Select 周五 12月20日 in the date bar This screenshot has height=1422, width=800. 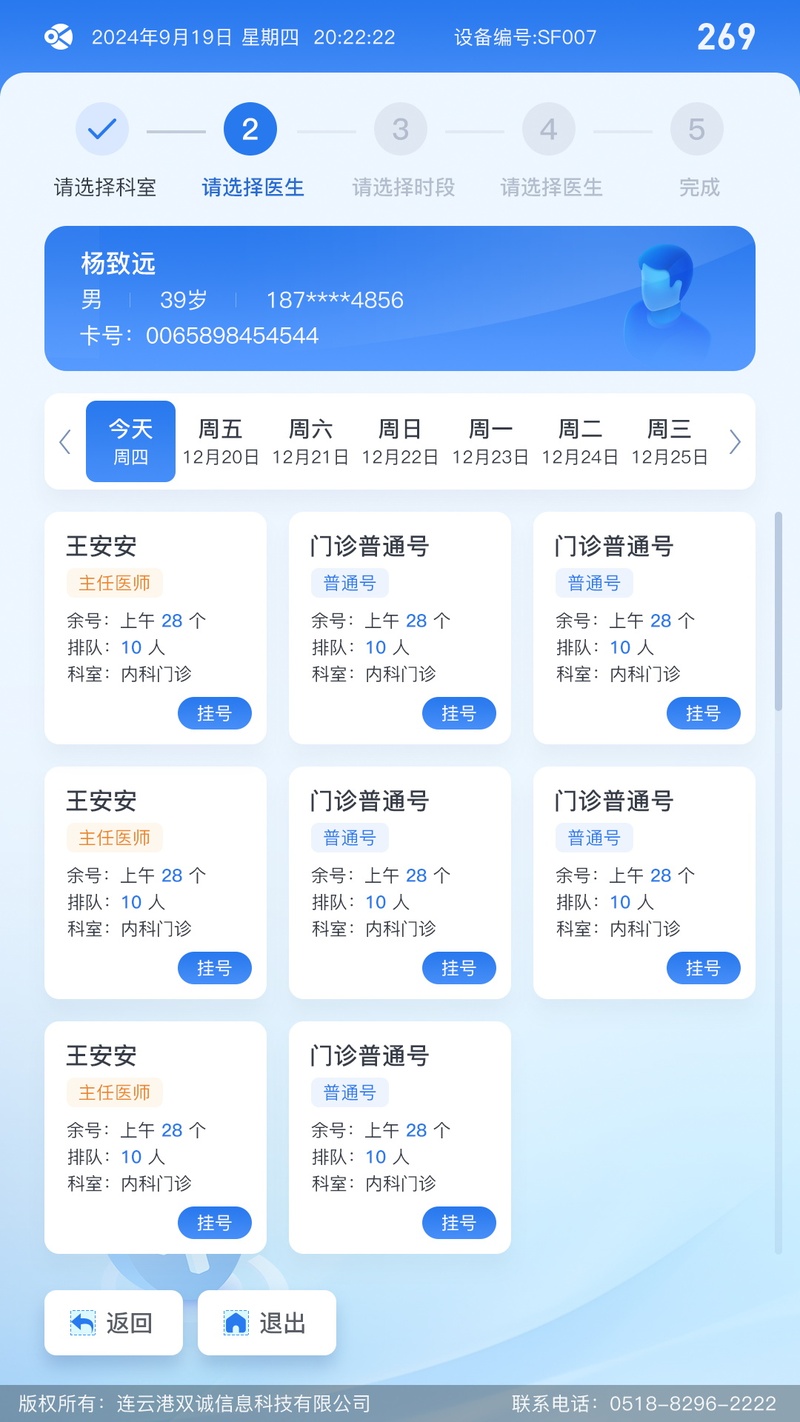[220, 442]
